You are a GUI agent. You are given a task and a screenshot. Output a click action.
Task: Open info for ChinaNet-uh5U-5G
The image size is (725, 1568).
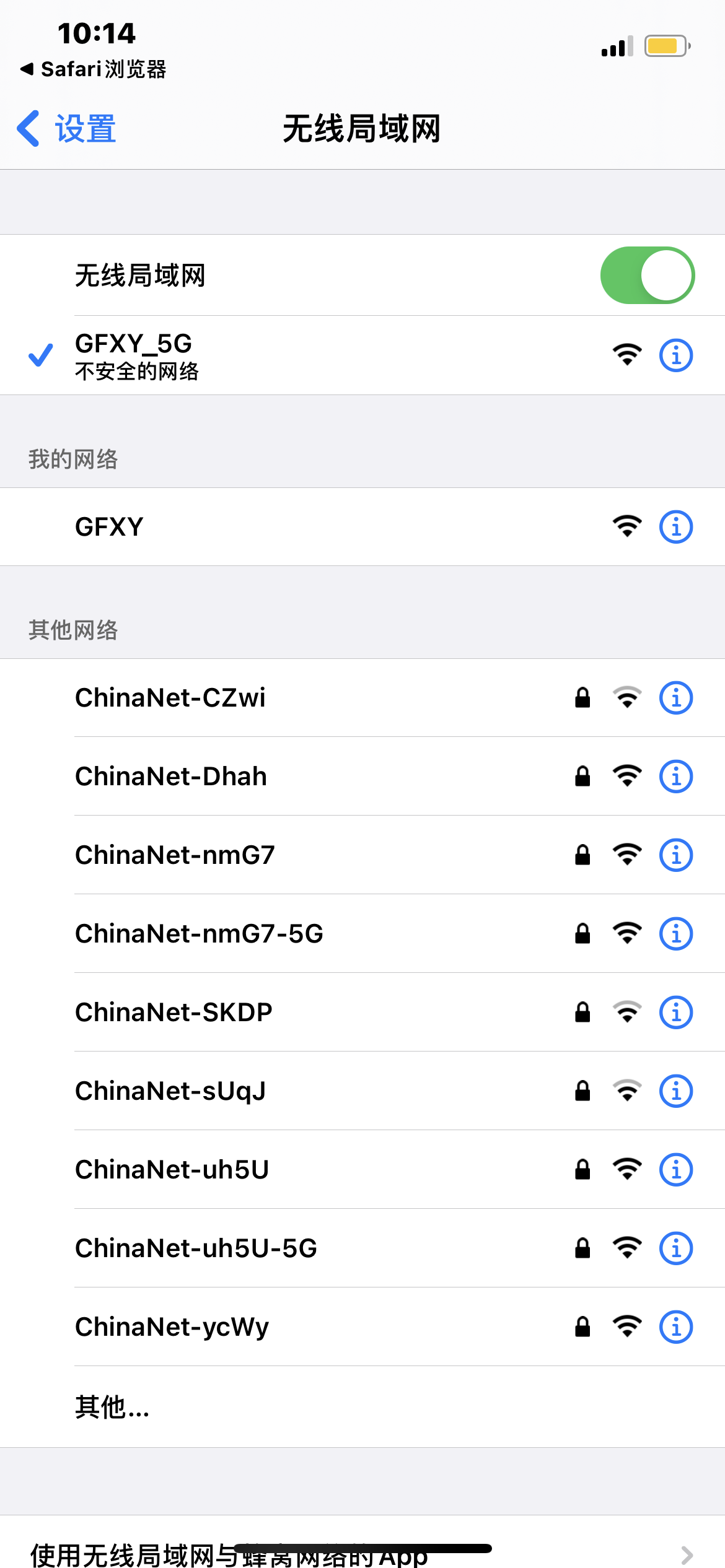tap(675, 1248)
